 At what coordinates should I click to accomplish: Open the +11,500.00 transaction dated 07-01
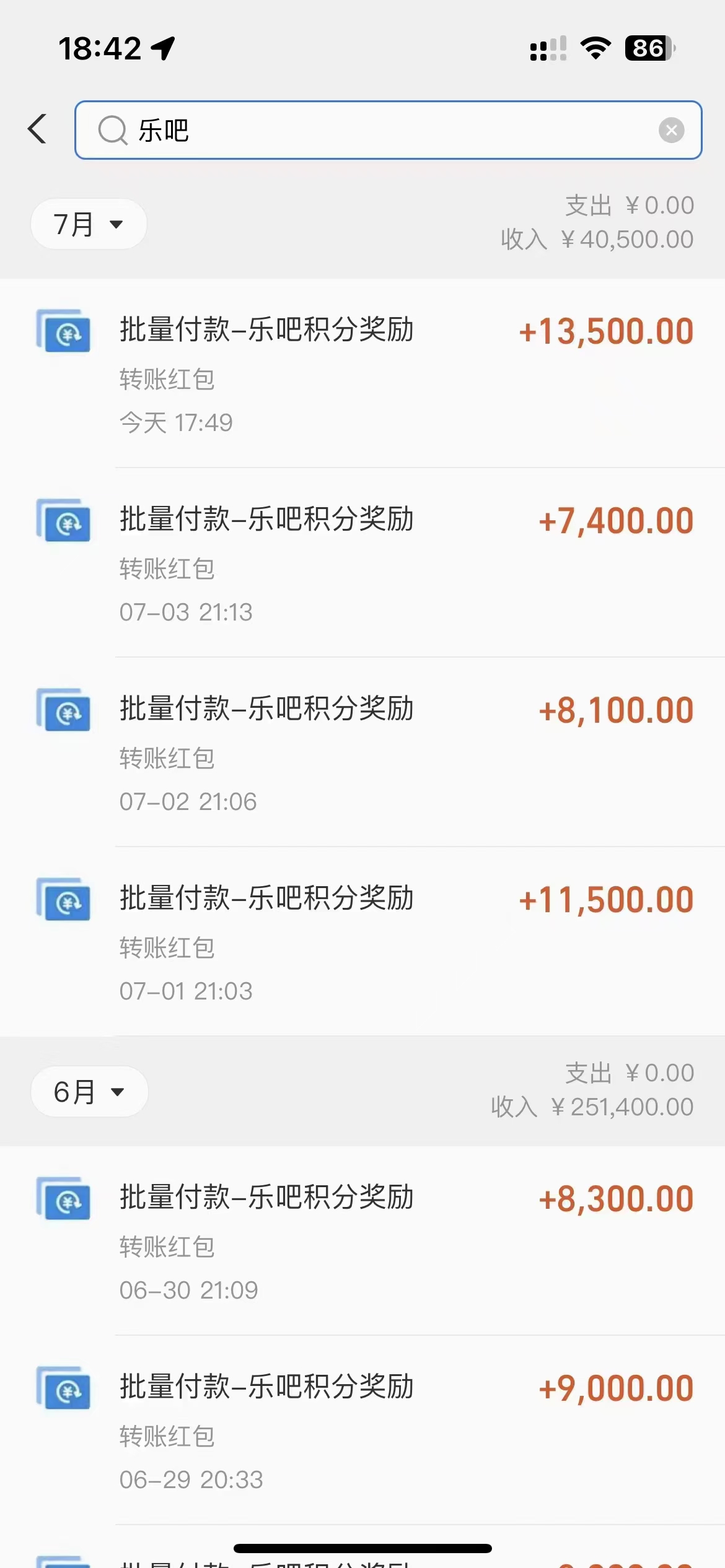click(362, 941)
